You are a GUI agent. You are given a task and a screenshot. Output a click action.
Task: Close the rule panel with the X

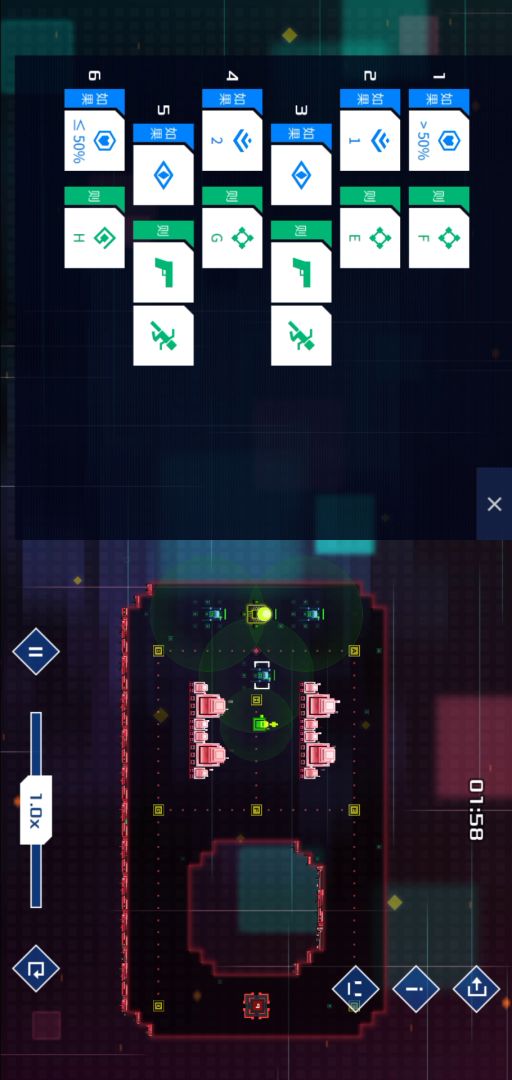pos(494,504)
